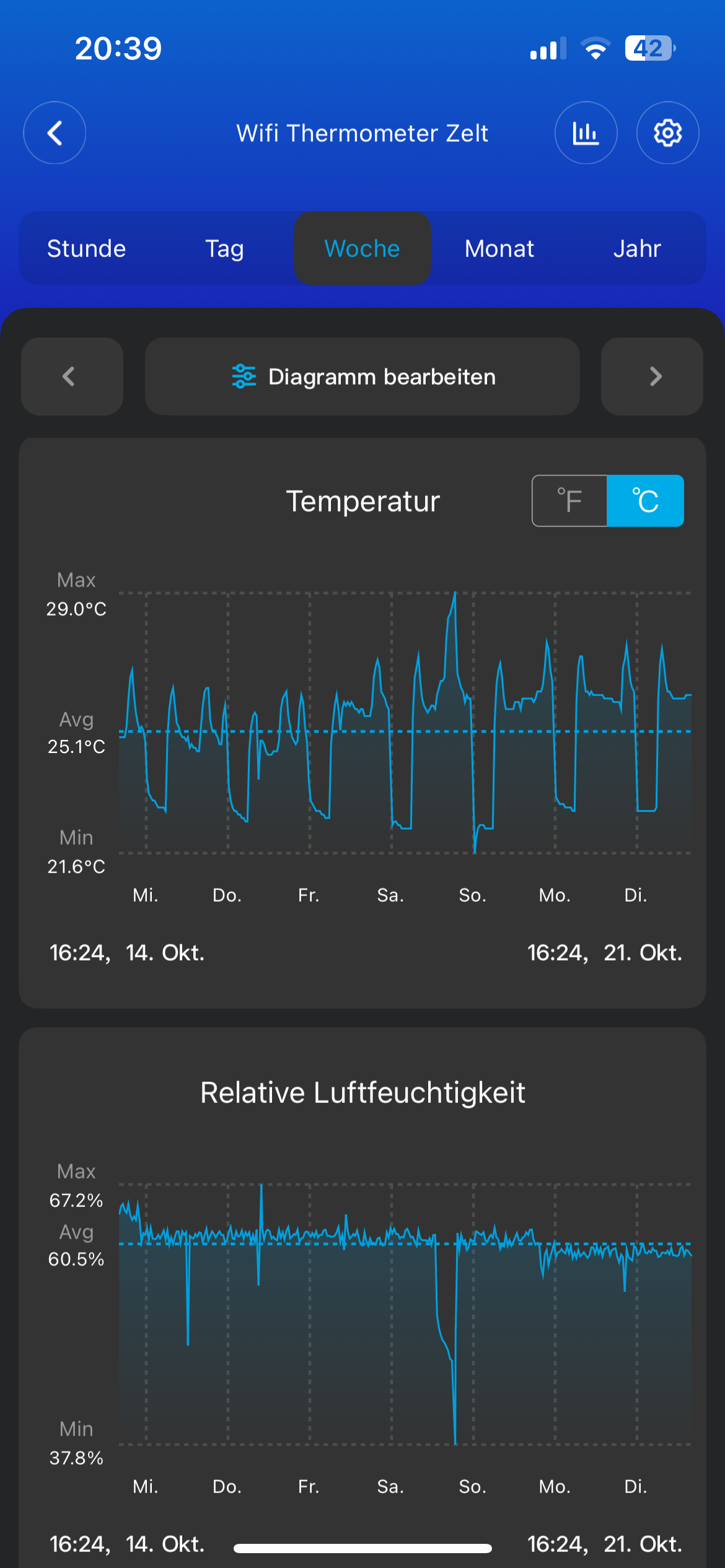Switch to the Tag tab
The image size is (725, 1568).
tap(224, 248)
